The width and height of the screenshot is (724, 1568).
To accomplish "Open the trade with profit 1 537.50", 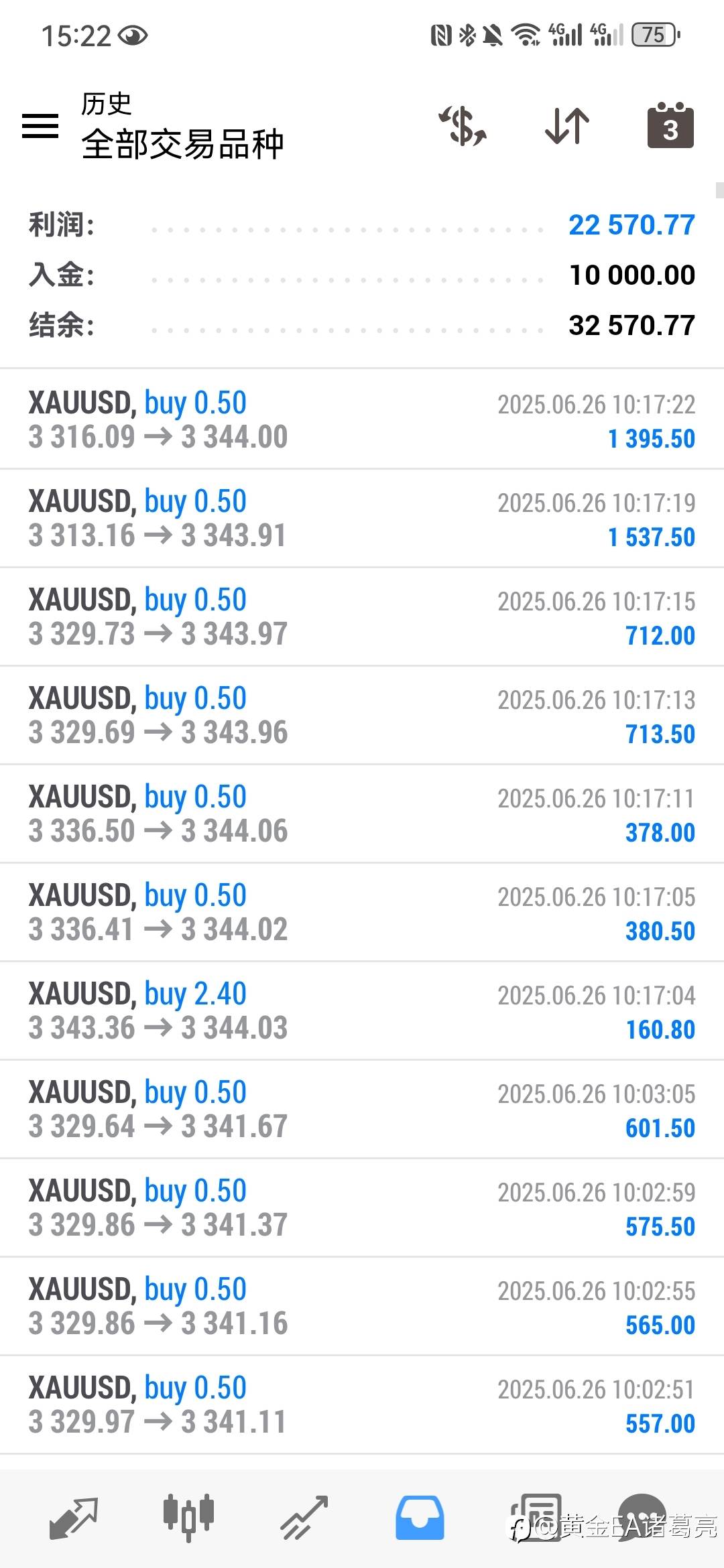I will [362, 518].
